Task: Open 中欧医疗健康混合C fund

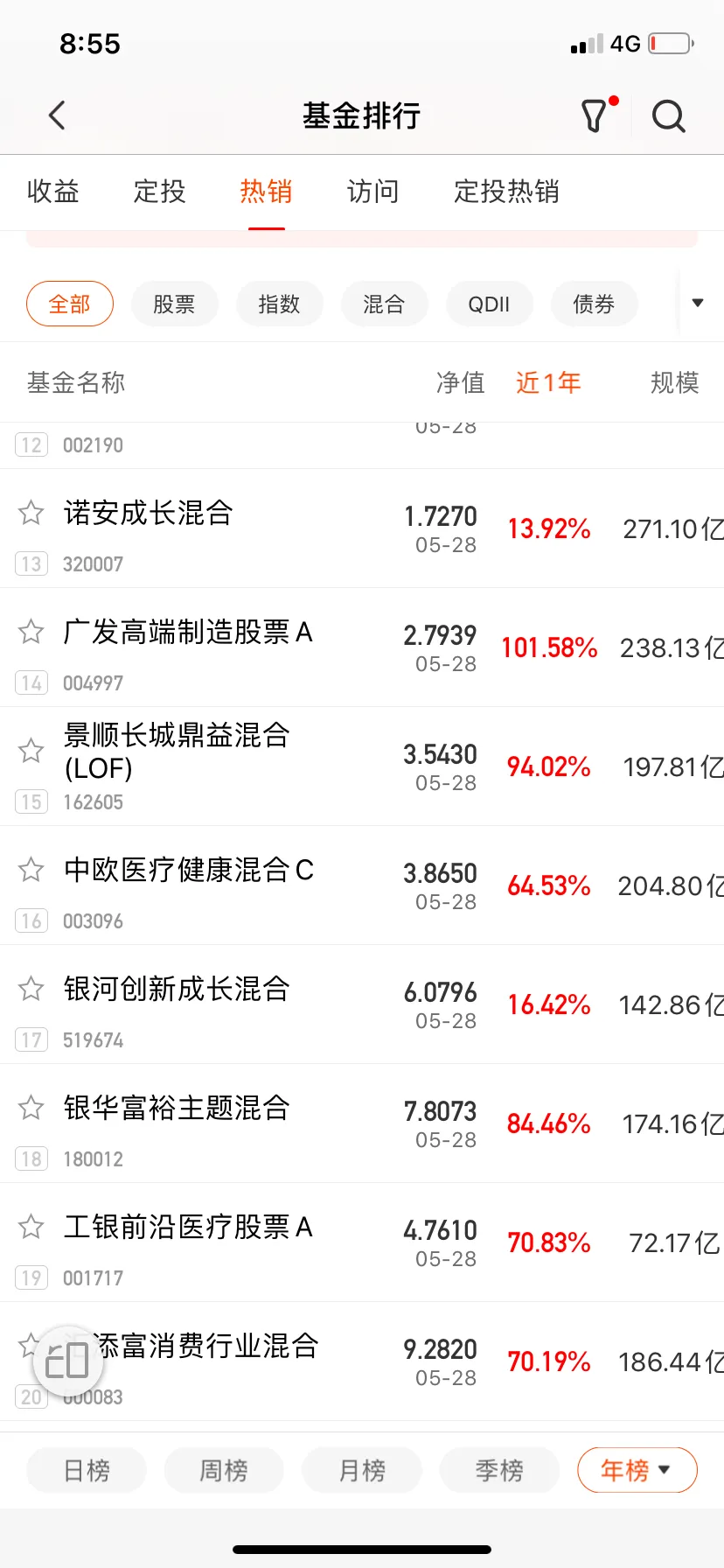Action: 189,871
